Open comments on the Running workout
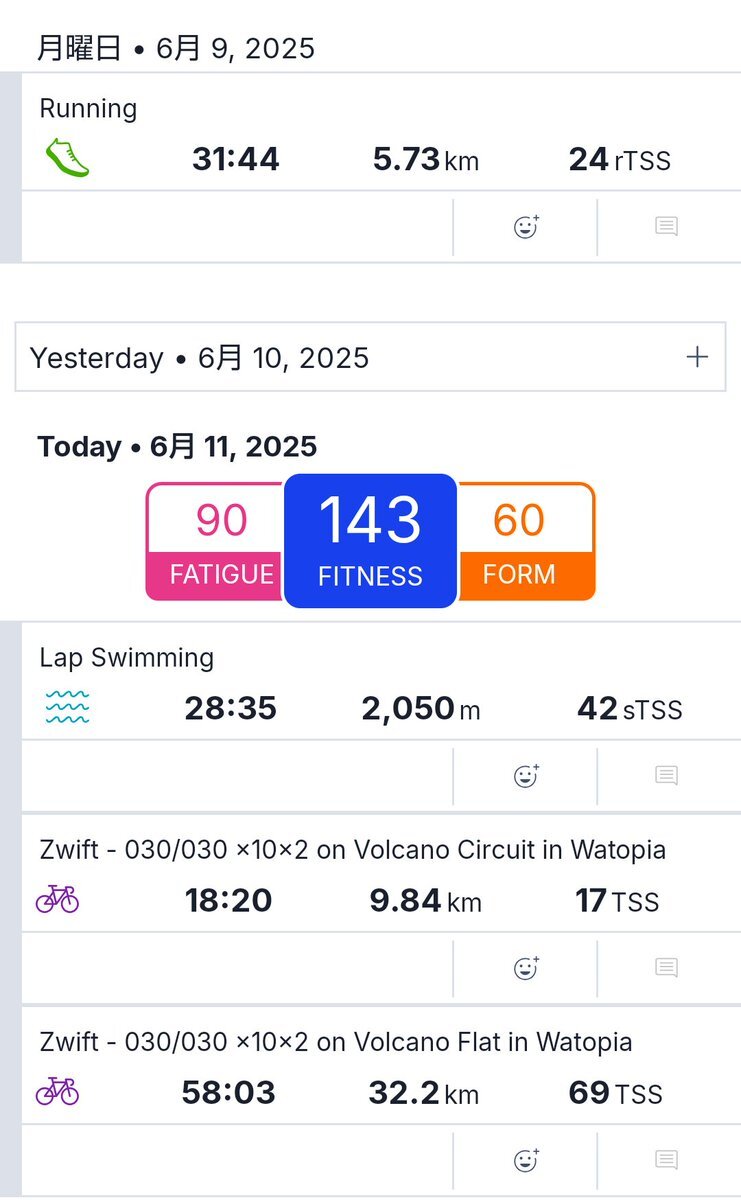 pos(667,227)
